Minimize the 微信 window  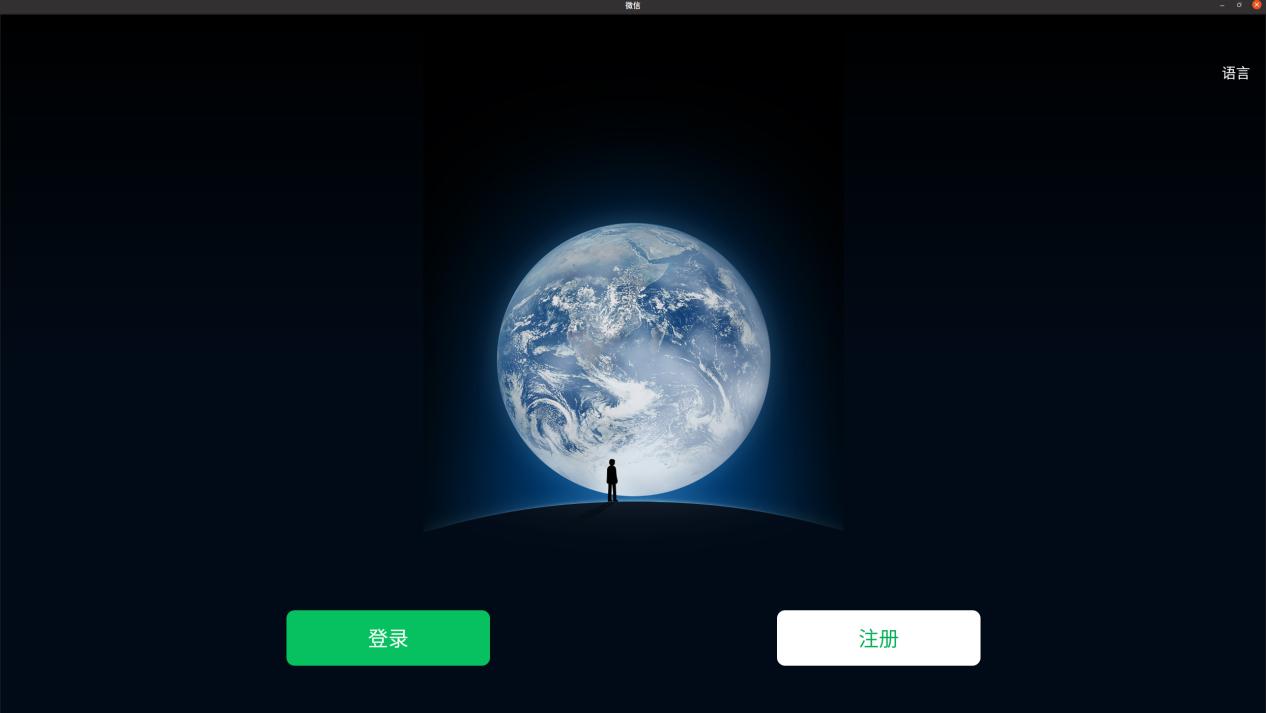pyautogui.click(x=1222, y=5)
